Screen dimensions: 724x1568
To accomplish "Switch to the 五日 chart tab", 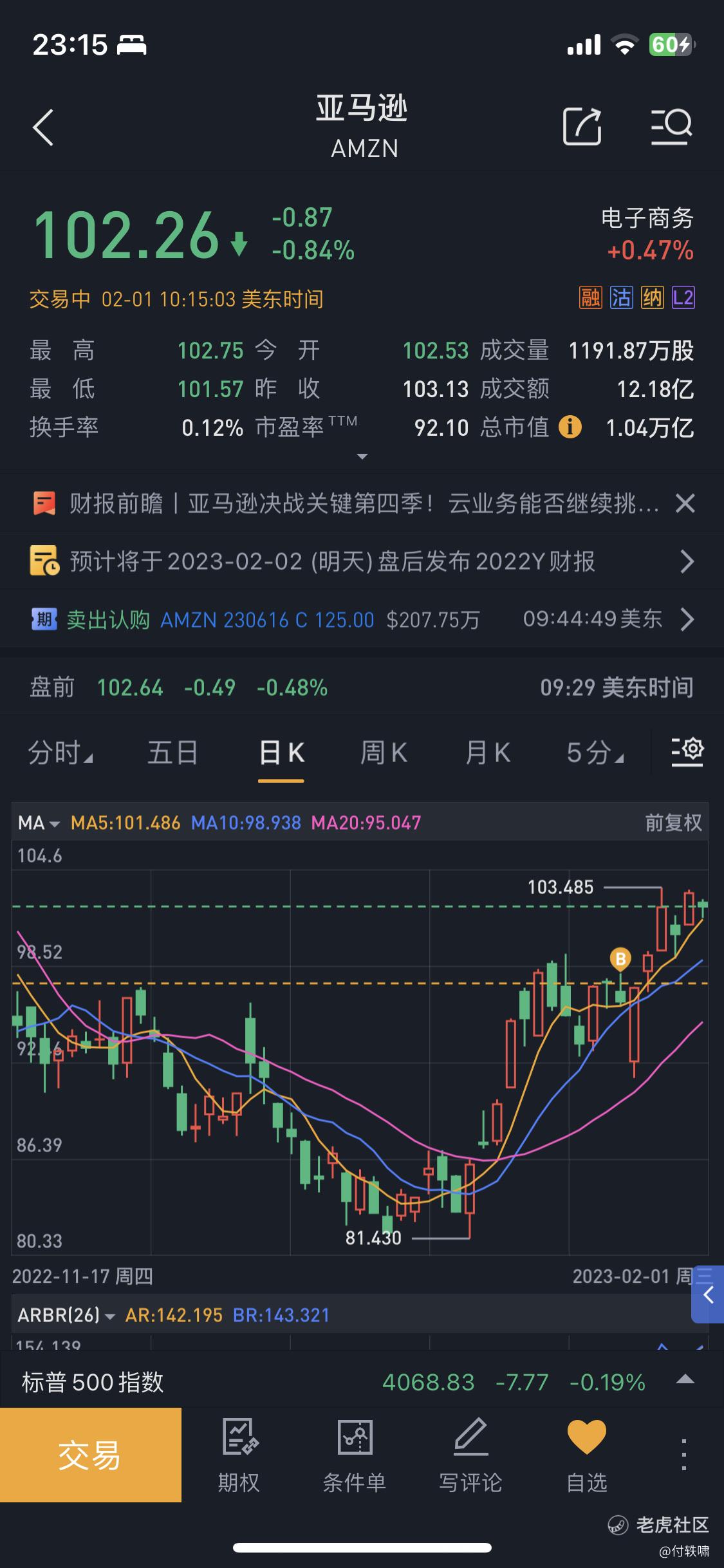I will (172, 752).
